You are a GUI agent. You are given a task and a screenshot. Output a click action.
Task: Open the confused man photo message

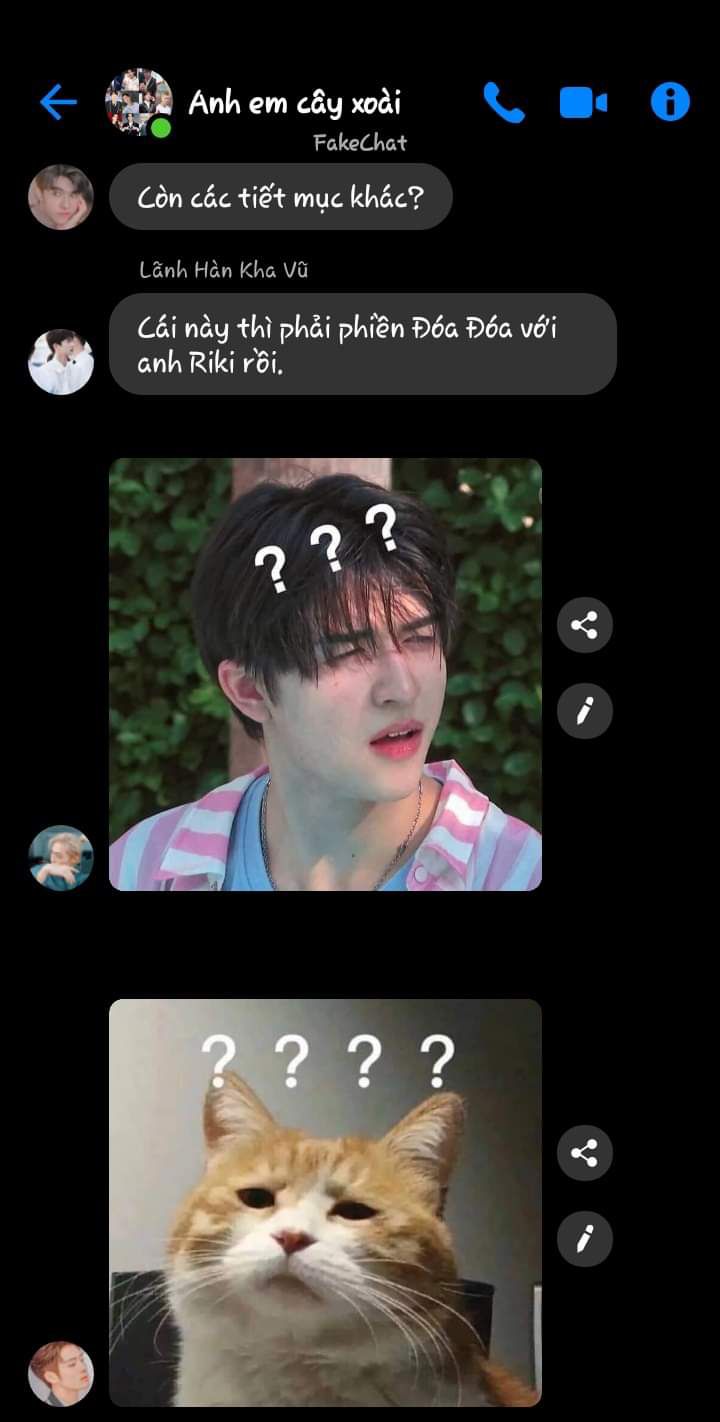[x=325, y=674]
